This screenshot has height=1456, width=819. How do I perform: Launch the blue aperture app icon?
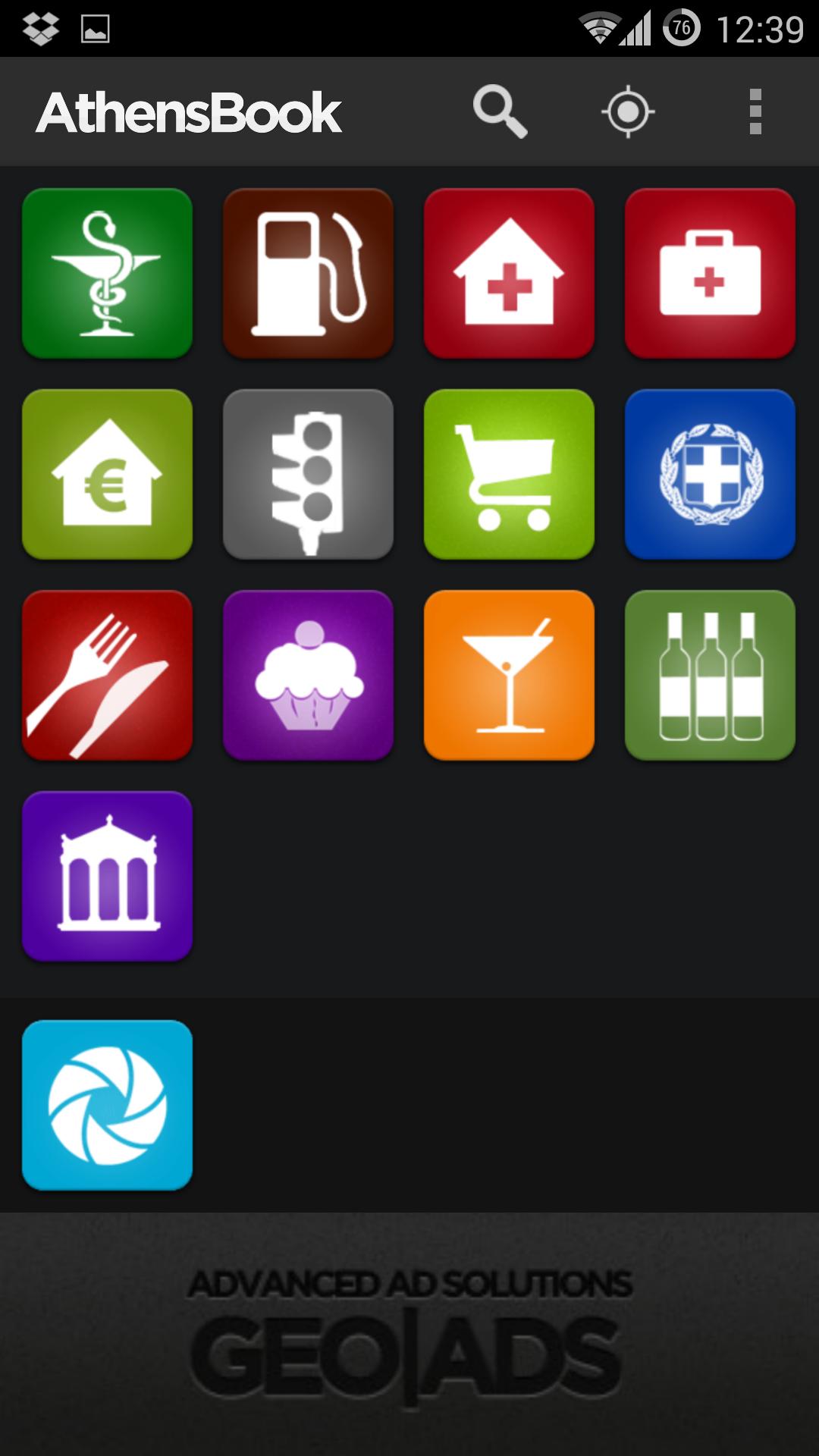click(x=106, y=1106)
